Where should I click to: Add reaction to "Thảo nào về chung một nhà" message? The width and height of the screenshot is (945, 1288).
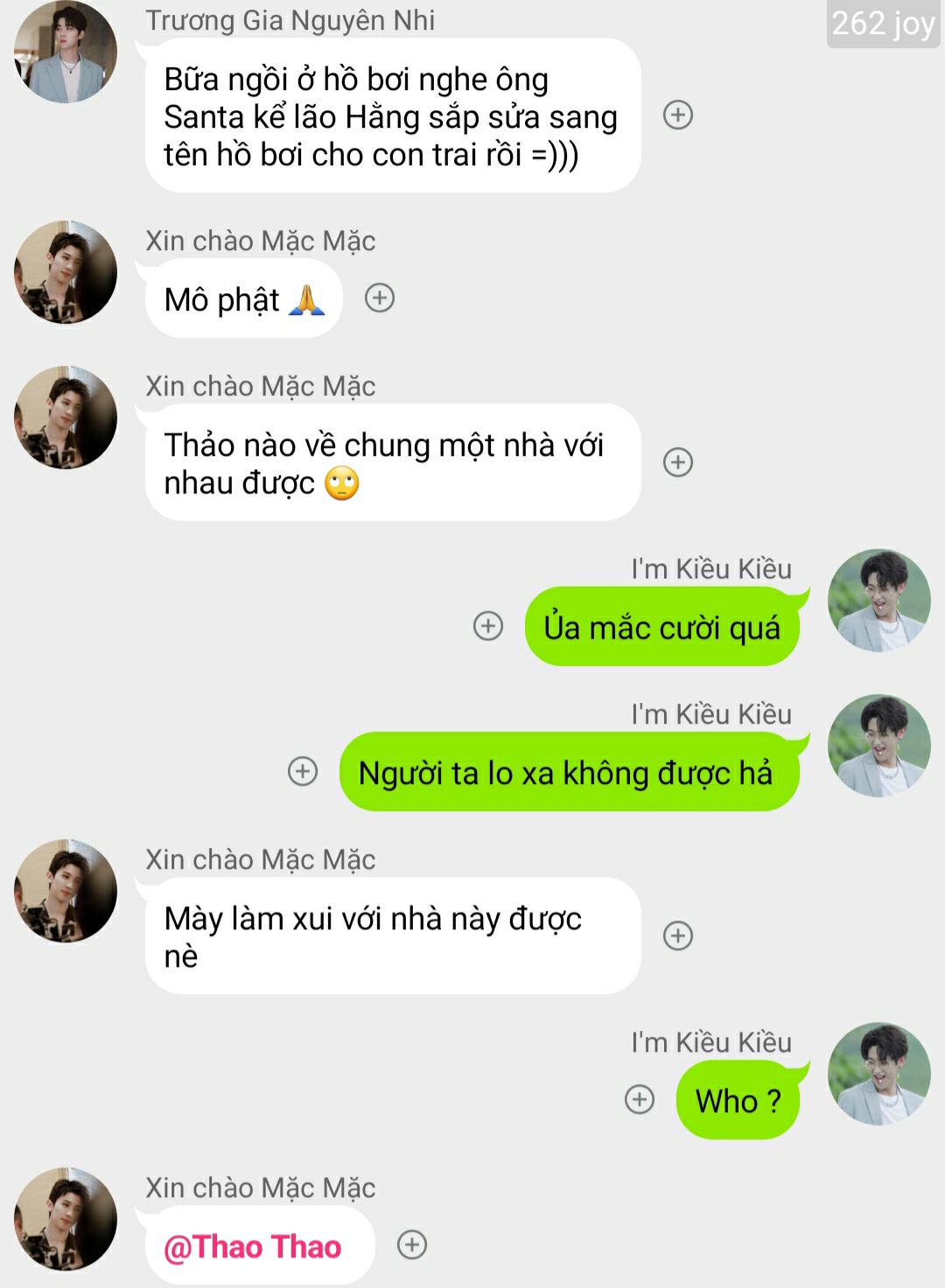pos(678,462)
